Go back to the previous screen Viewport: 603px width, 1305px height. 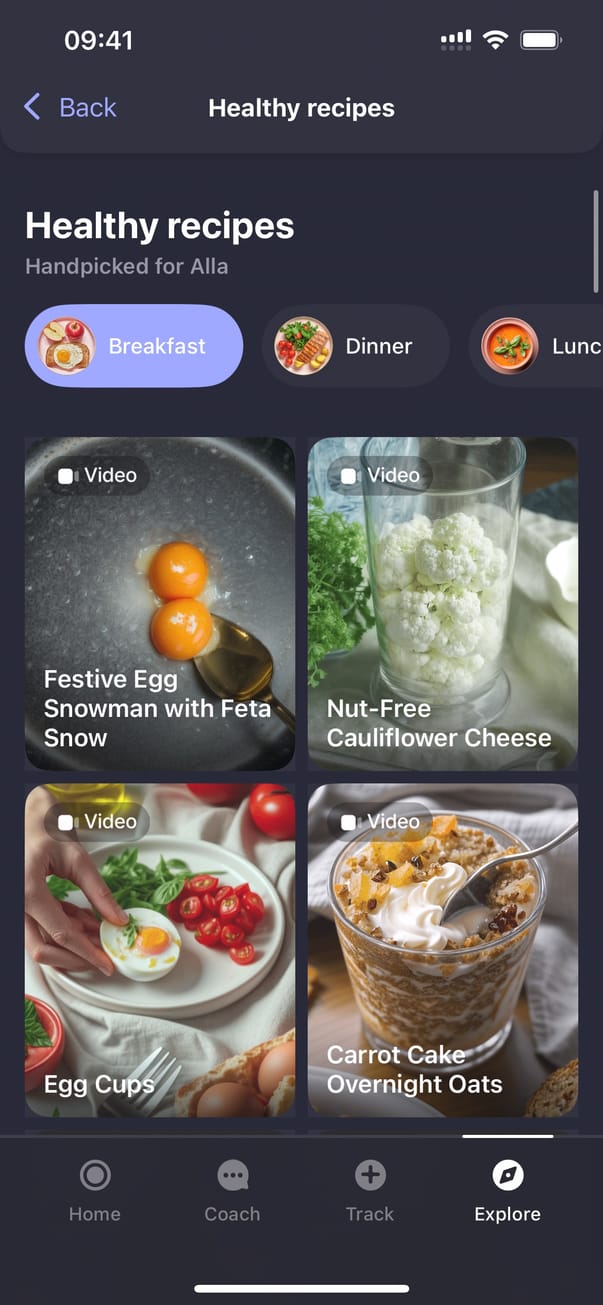pyautogui.click(x=70, y=108)
